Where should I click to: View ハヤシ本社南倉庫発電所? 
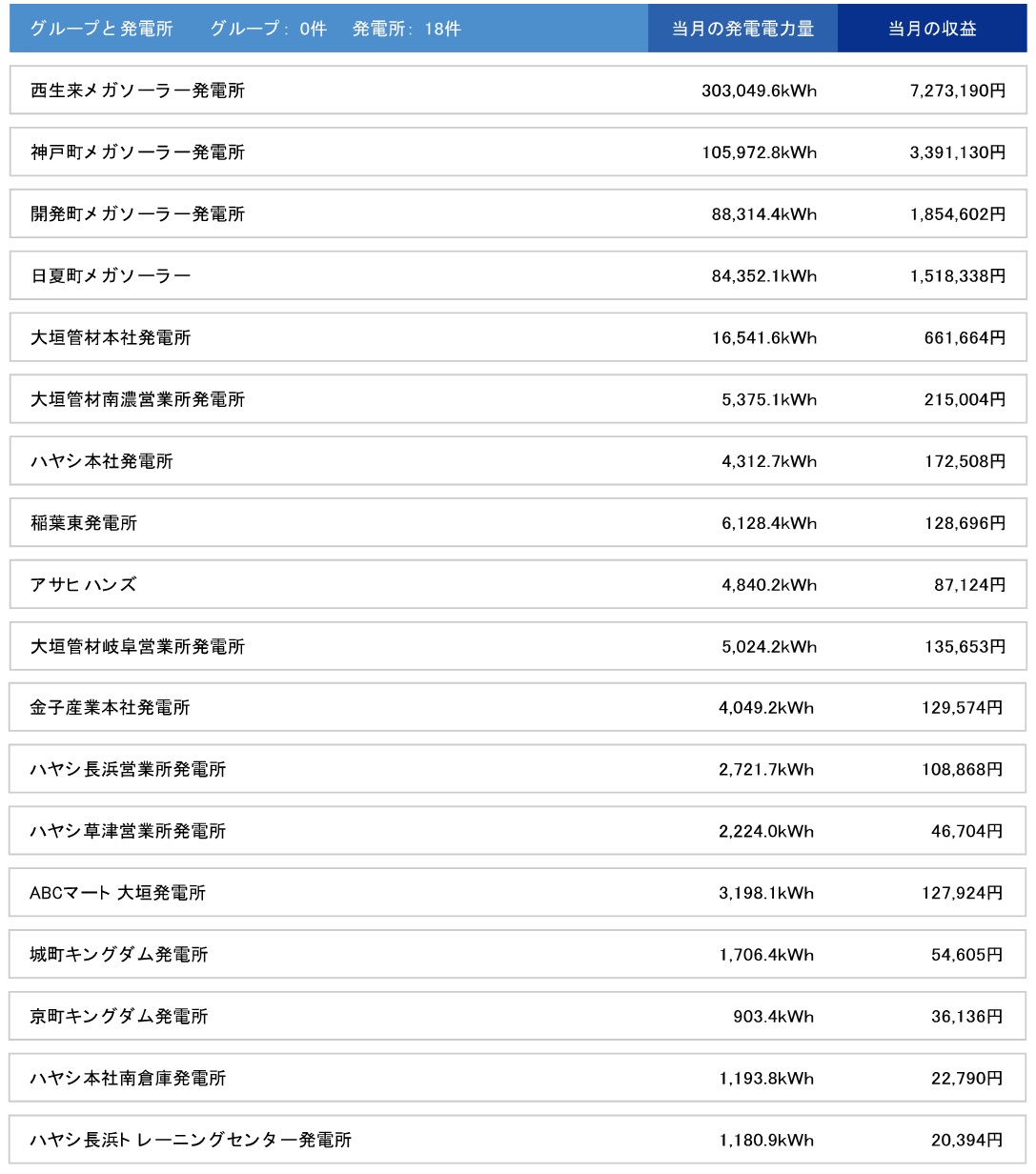(129, 1079)
